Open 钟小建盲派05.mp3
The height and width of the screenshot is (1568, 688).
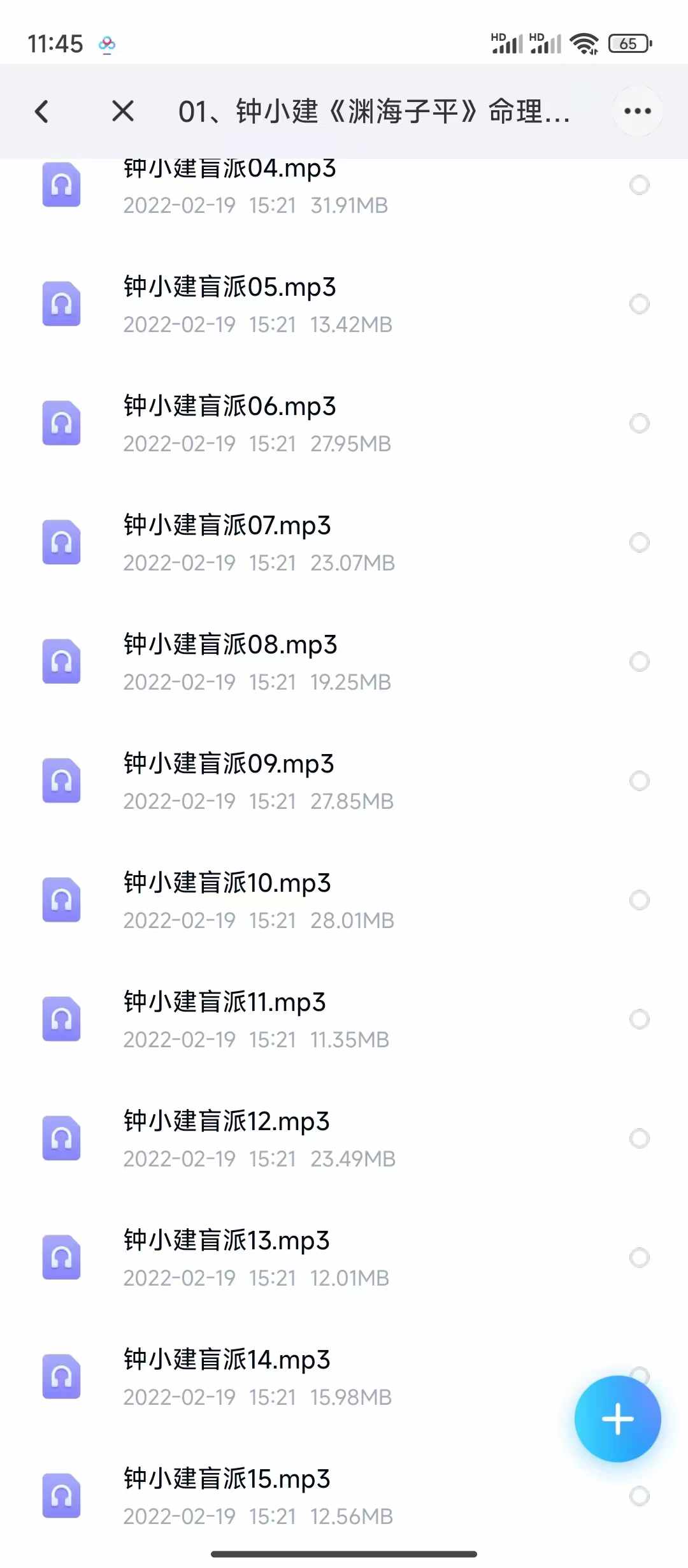coord(344,305)
